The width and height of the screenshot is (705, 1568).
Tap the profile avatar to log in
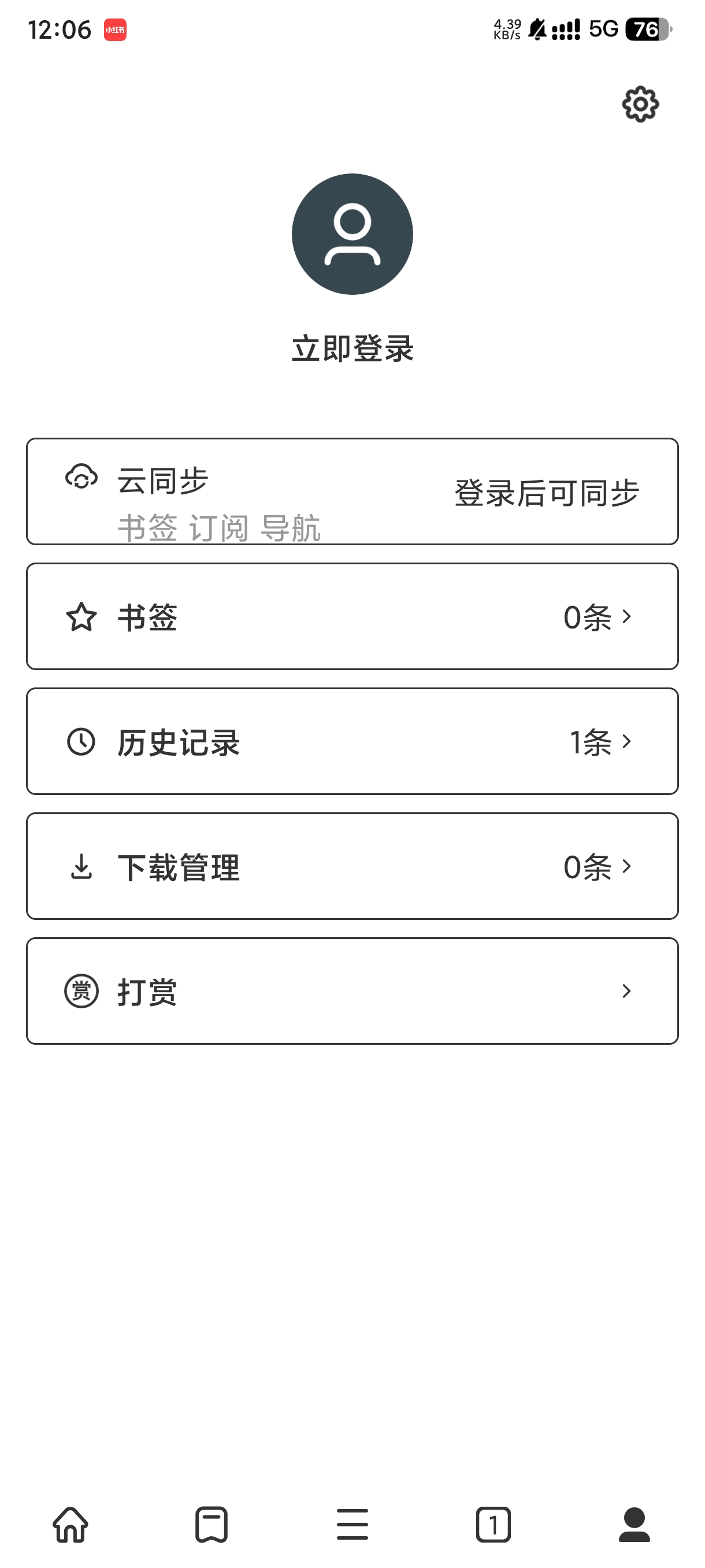tap(352, 234)
